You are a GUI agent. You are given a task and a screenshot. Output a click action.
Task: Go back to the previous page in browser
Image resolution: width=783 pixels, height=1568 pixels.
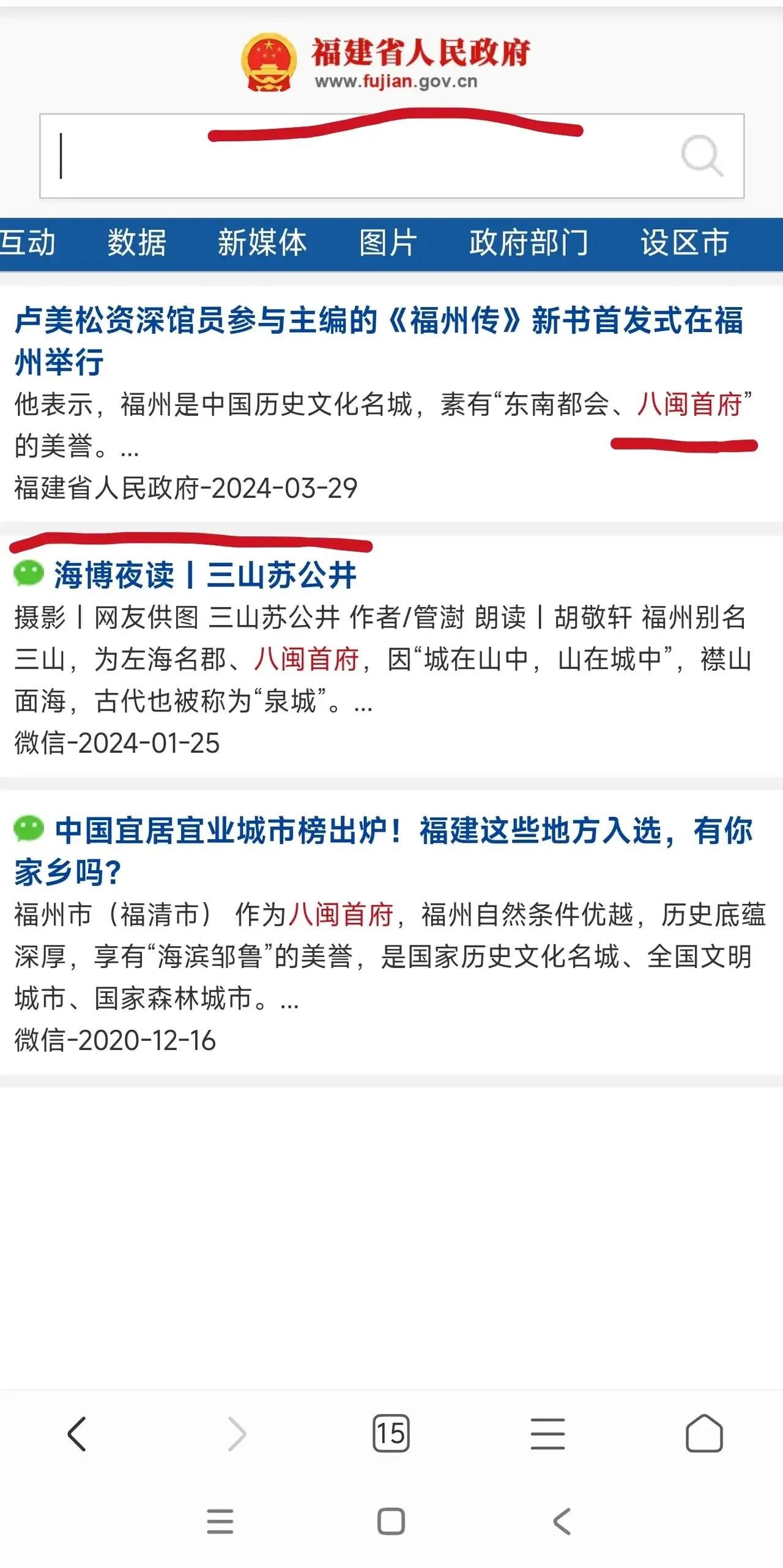77,1434
